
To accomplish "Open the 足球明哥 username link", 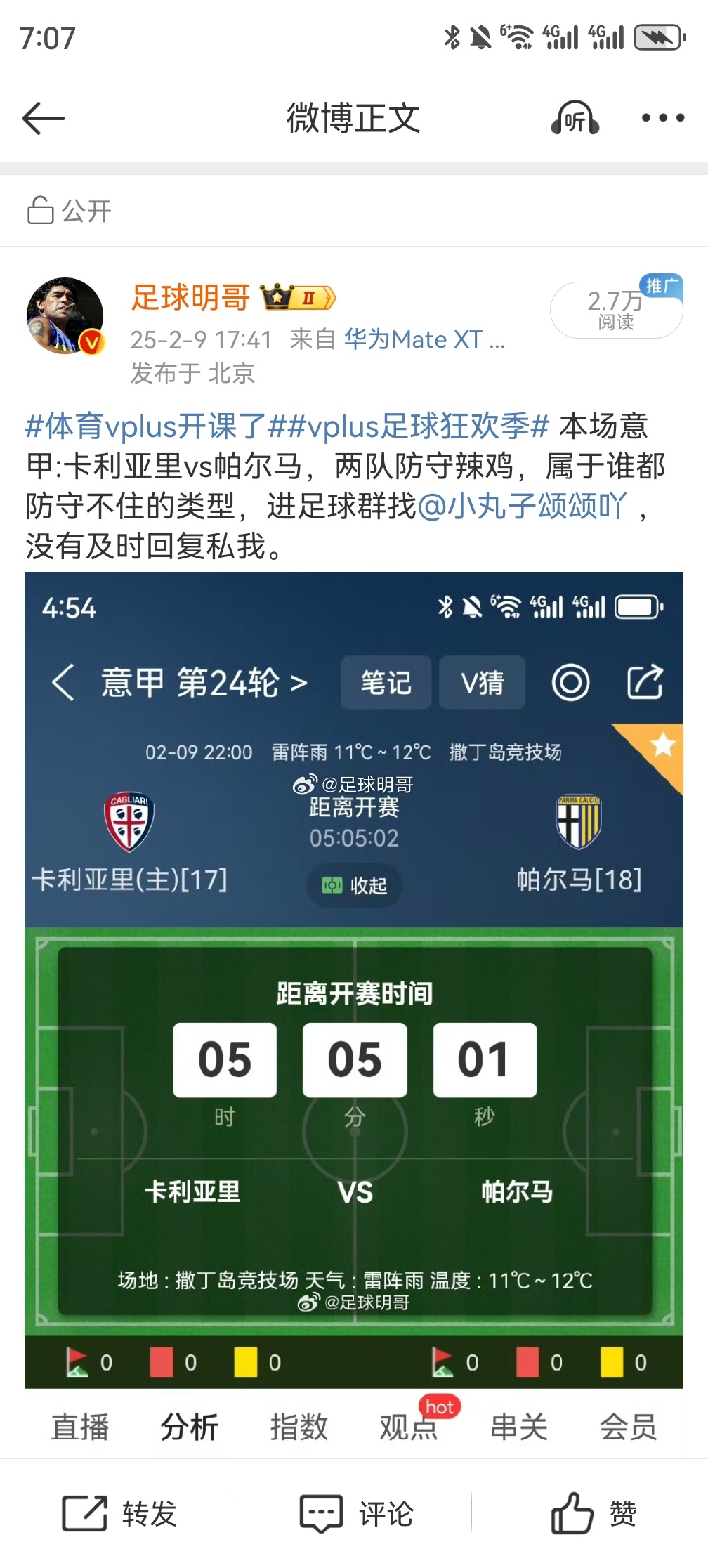I will (190, 297).
